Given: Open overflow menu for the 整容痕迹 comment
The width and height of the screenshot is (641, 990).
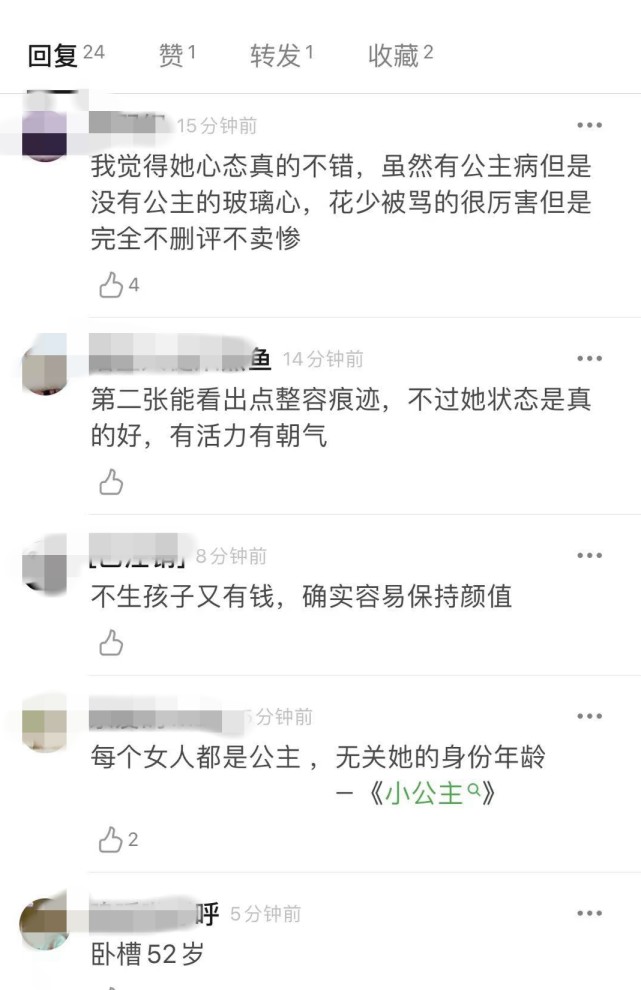Looking at the screenshot, I should pos(589,358).
